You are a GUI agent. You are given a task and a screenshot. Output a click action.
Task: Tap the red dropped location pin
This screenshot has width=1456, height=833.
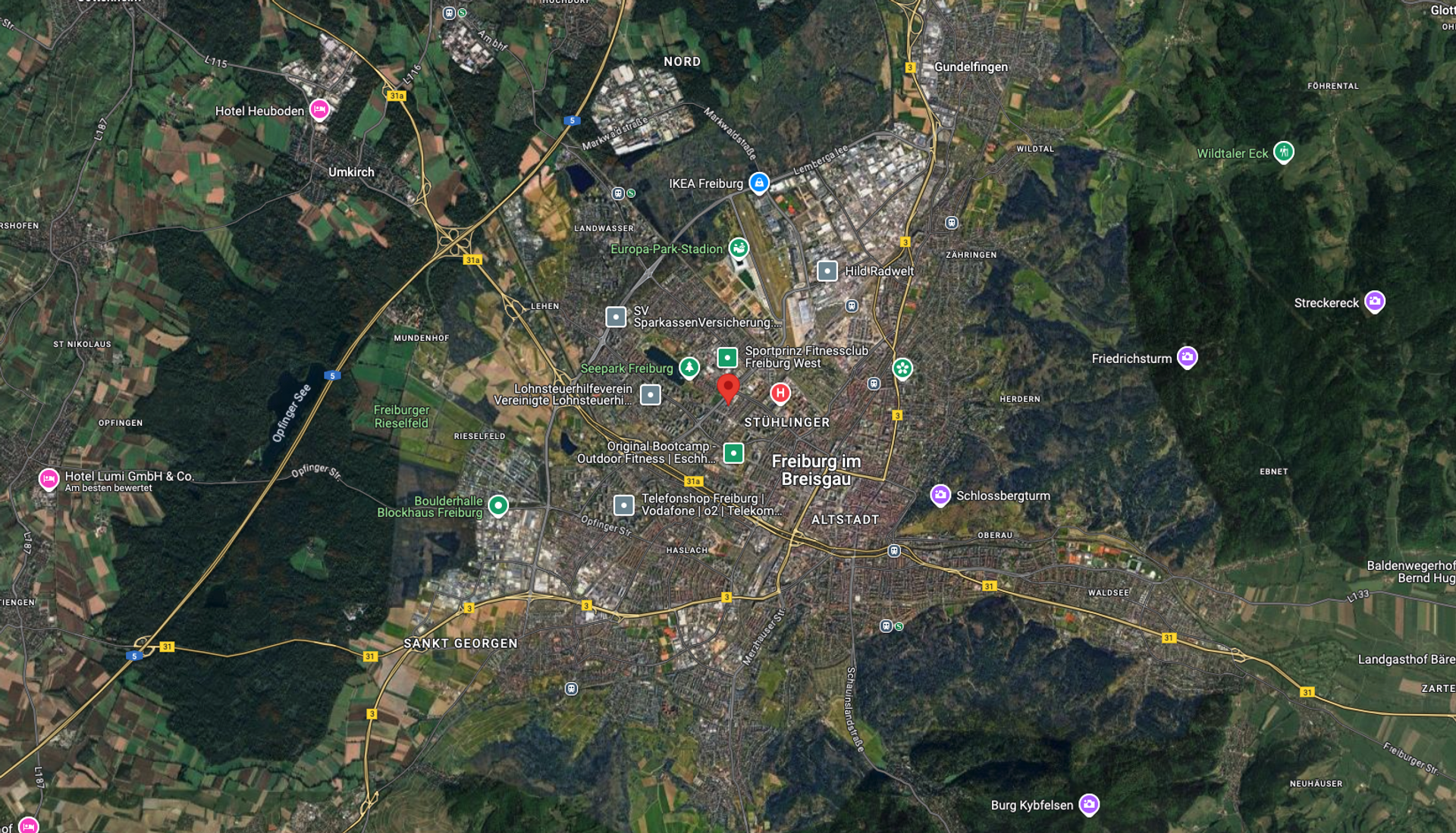click(728, 388)
